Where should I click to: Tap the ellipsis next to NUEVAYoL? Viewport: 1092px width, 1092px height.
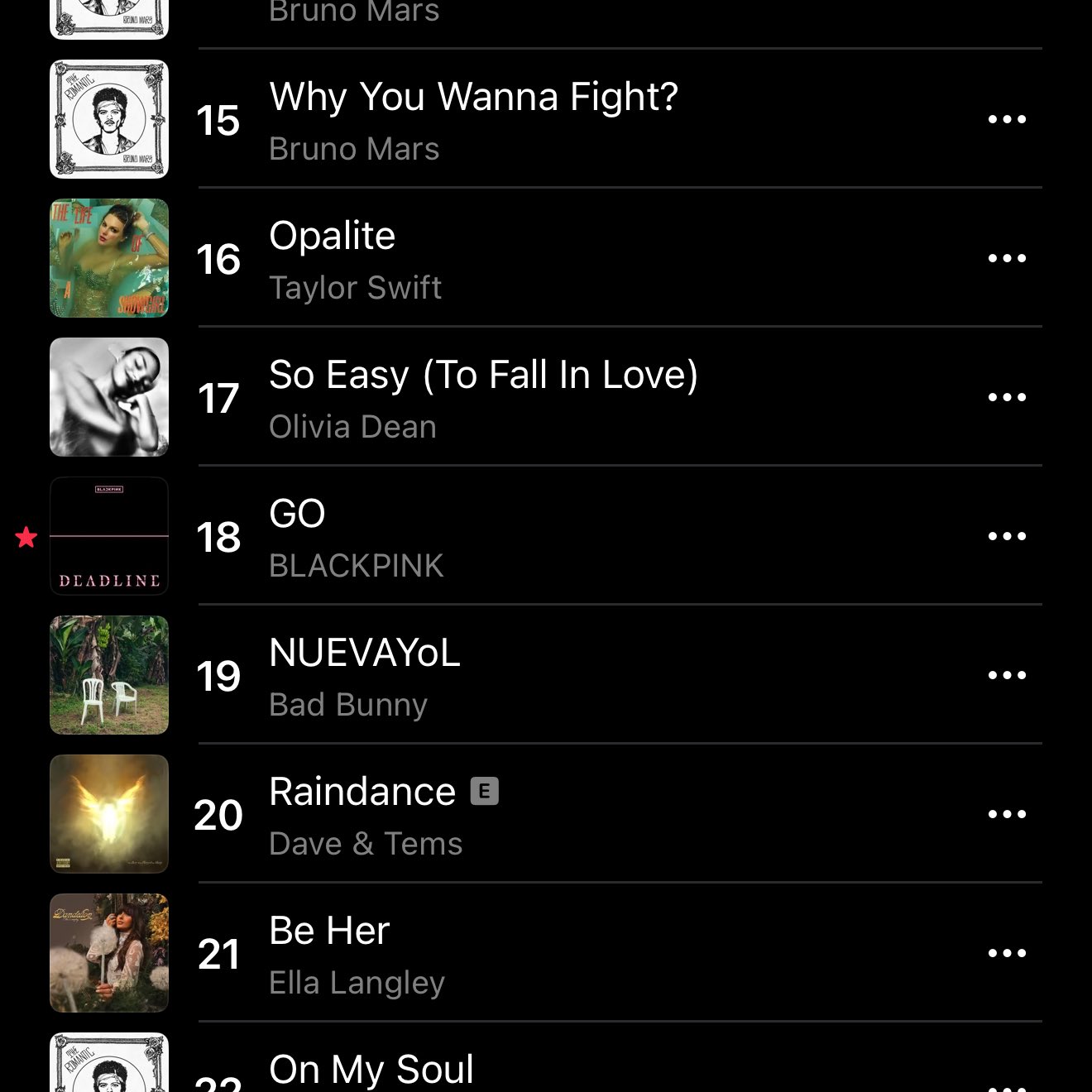pyautogui.click(x=1007, y=675)
